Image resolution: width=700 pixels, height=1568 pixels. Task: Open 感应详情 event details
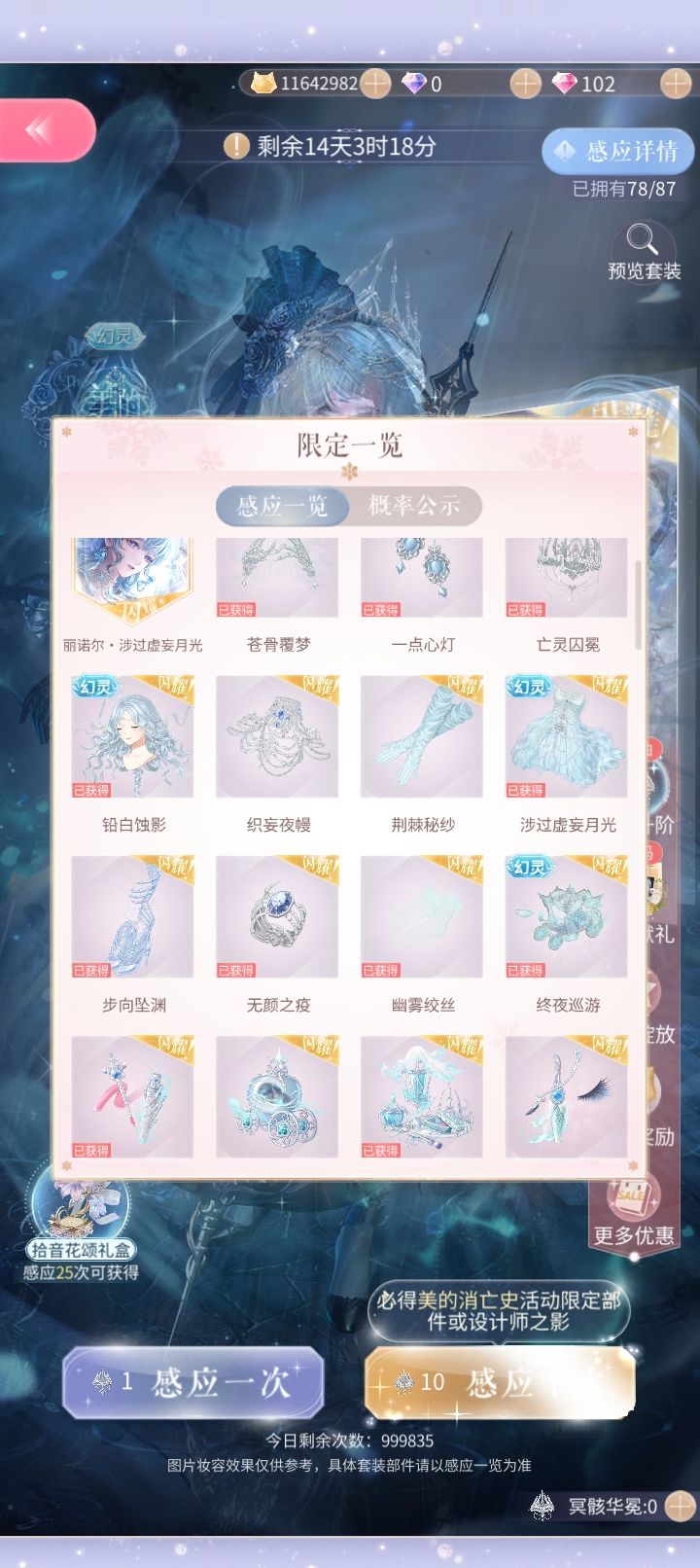(618, 151)
